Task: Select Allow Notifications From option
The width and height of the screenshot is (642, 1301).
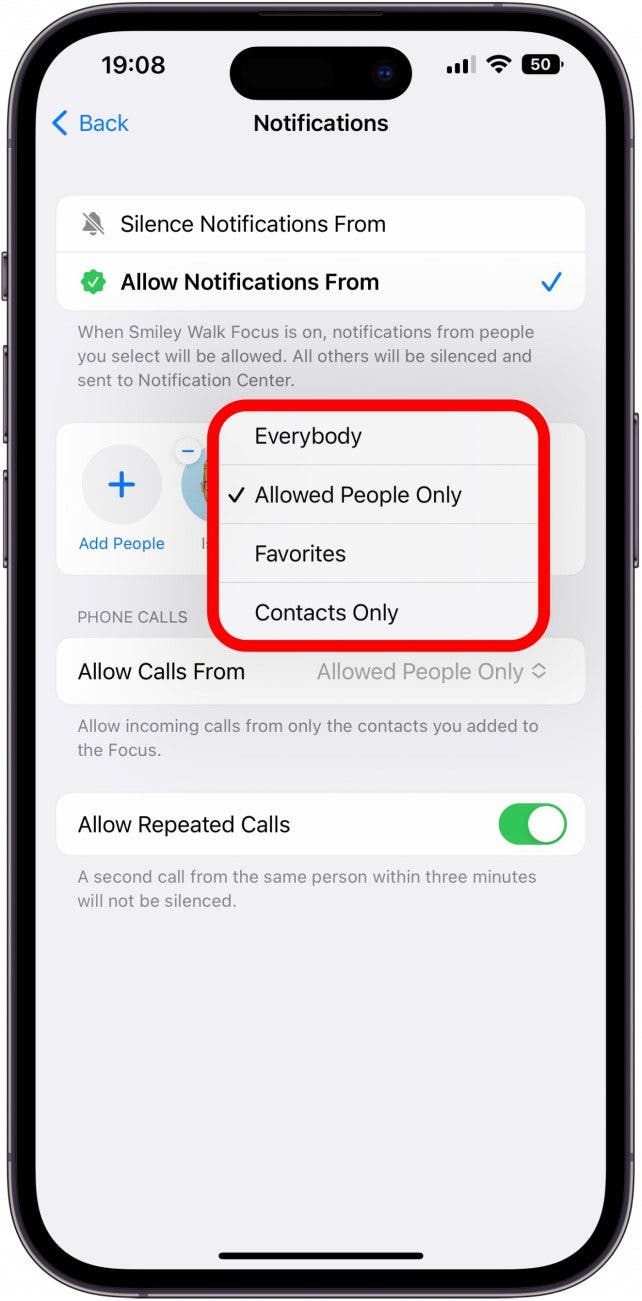Action: point(320,282)
